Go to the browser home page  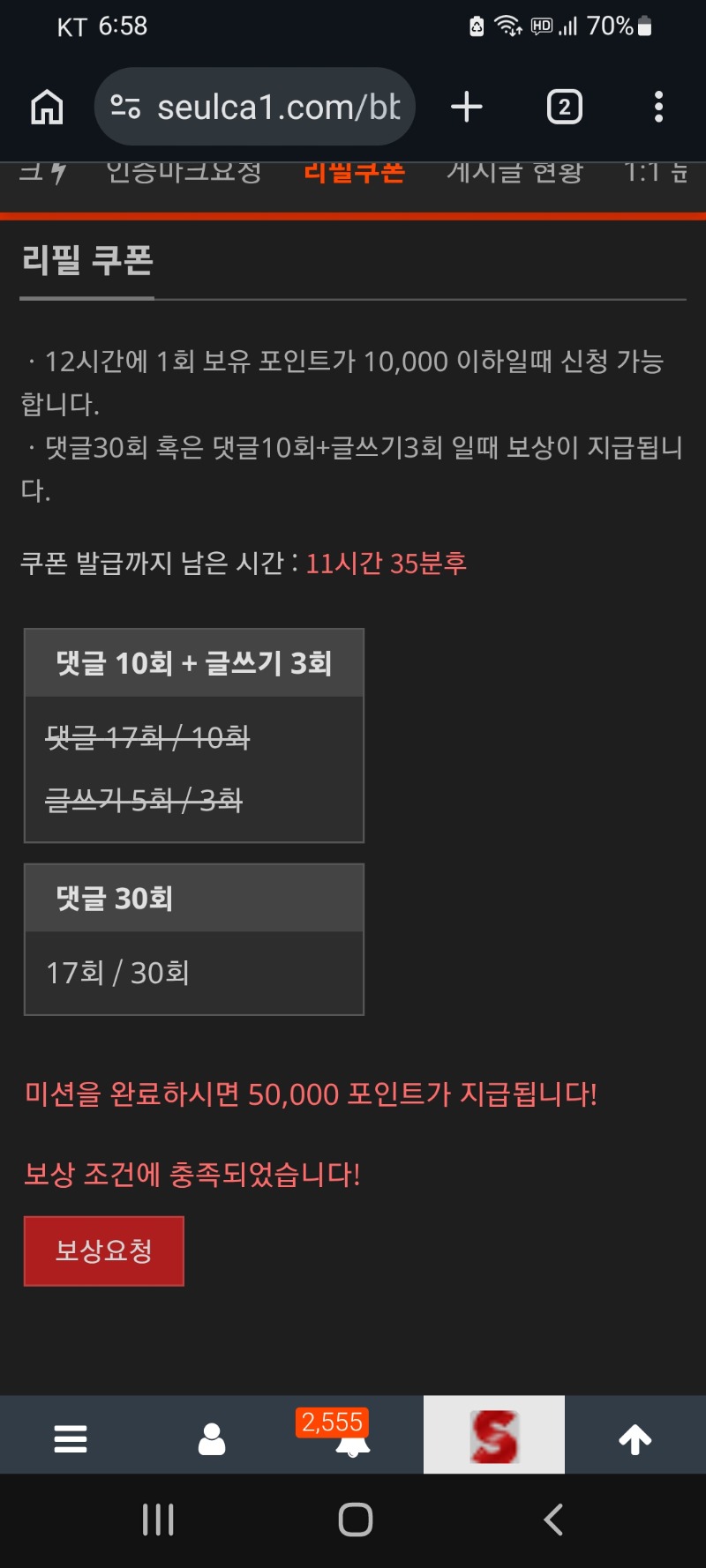click(47, 107)
